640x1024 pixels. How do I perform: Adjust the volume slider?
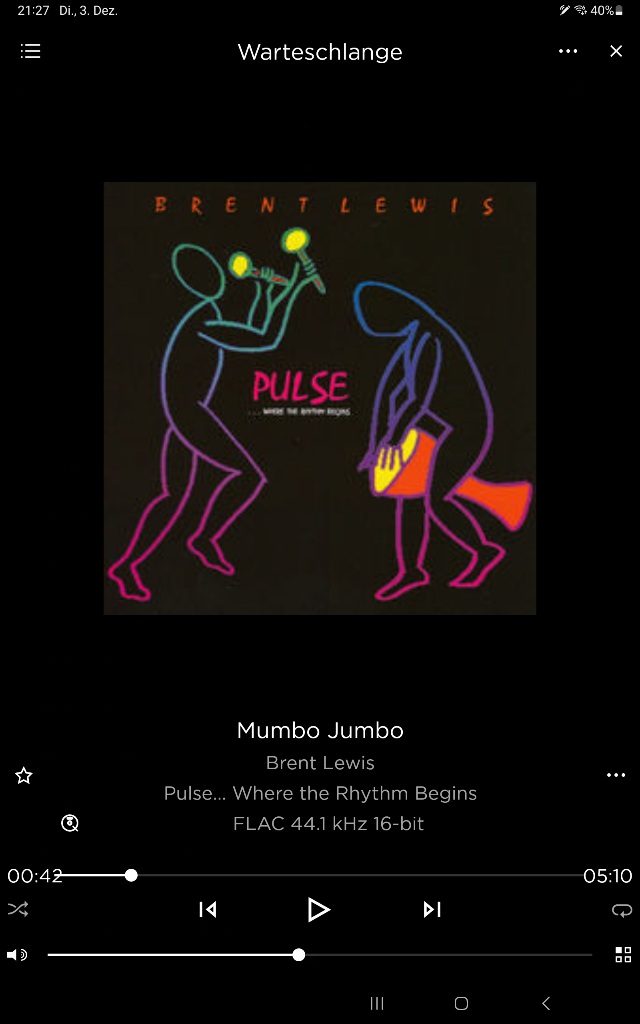[298, 955]
